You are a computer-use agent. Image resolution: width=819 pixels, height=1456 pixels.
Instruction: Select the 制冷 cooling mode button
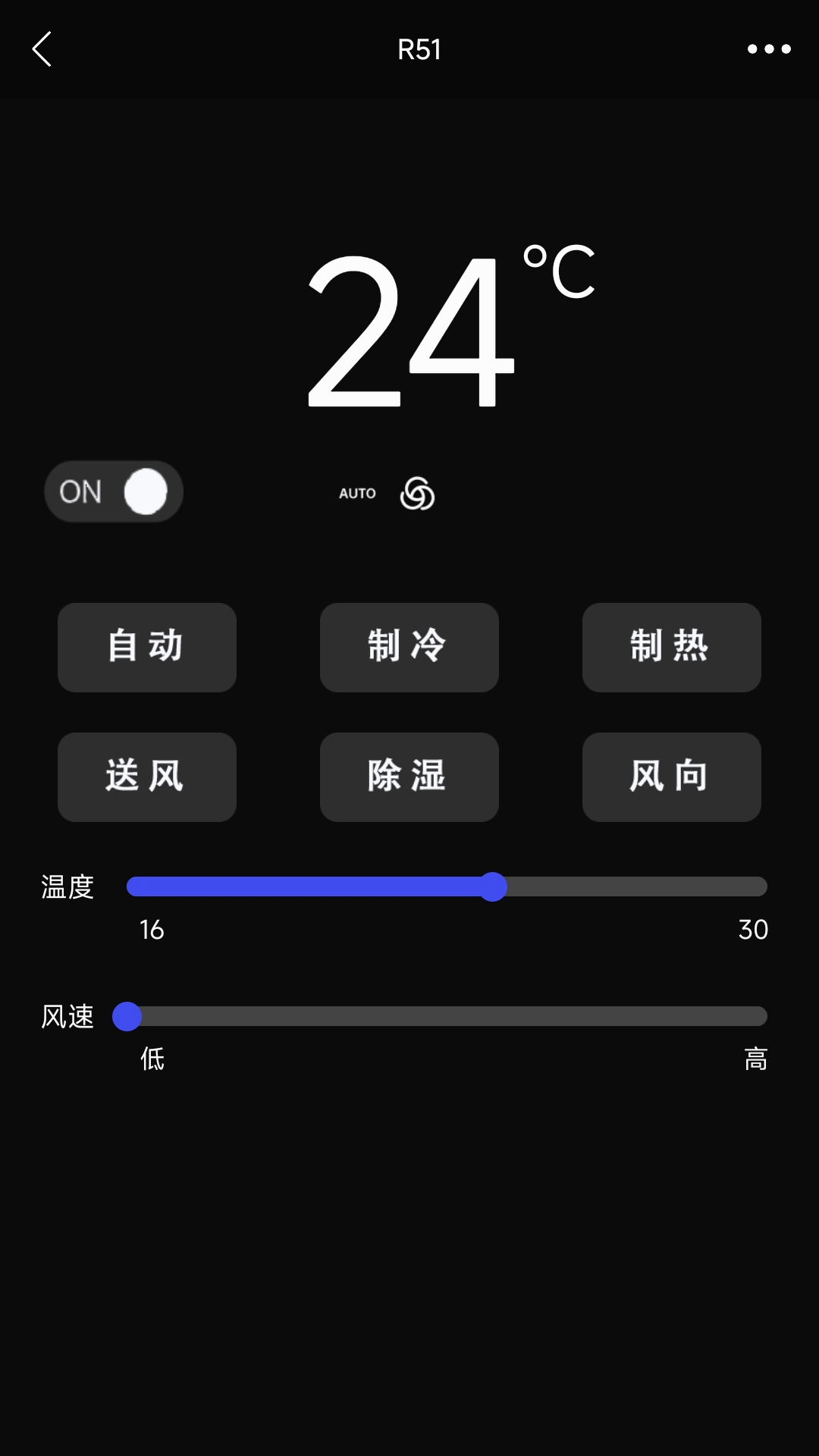click(409, 648)
